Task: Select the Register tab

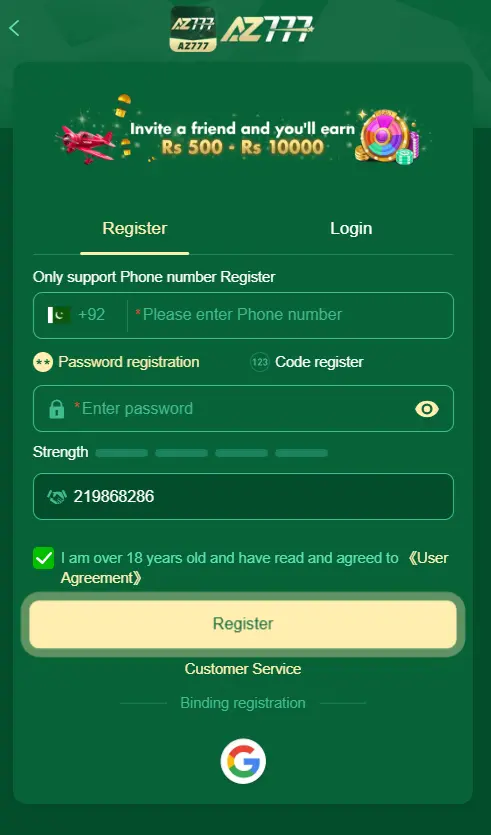Action: (x=135, y=228)
